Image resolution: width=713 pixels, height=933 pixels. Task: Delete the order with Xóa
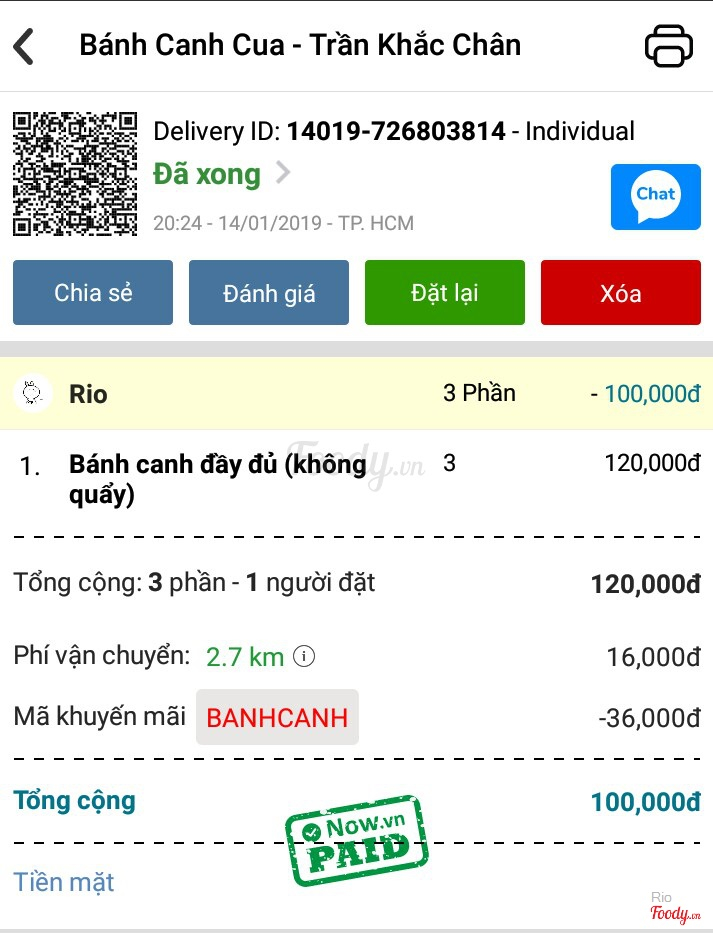(620, 293)
